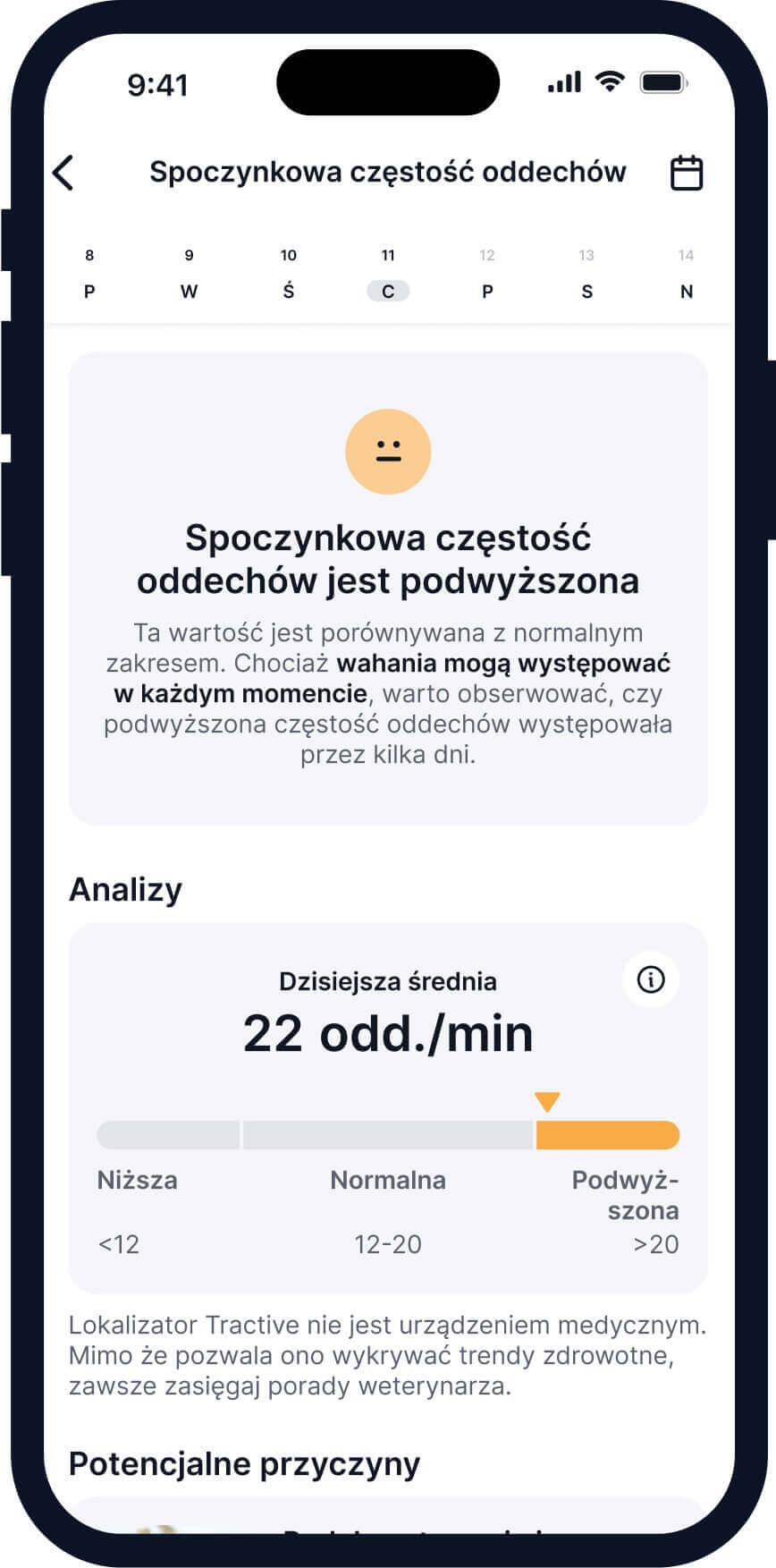Select Sunday, day 14

[x=686, y=273]
